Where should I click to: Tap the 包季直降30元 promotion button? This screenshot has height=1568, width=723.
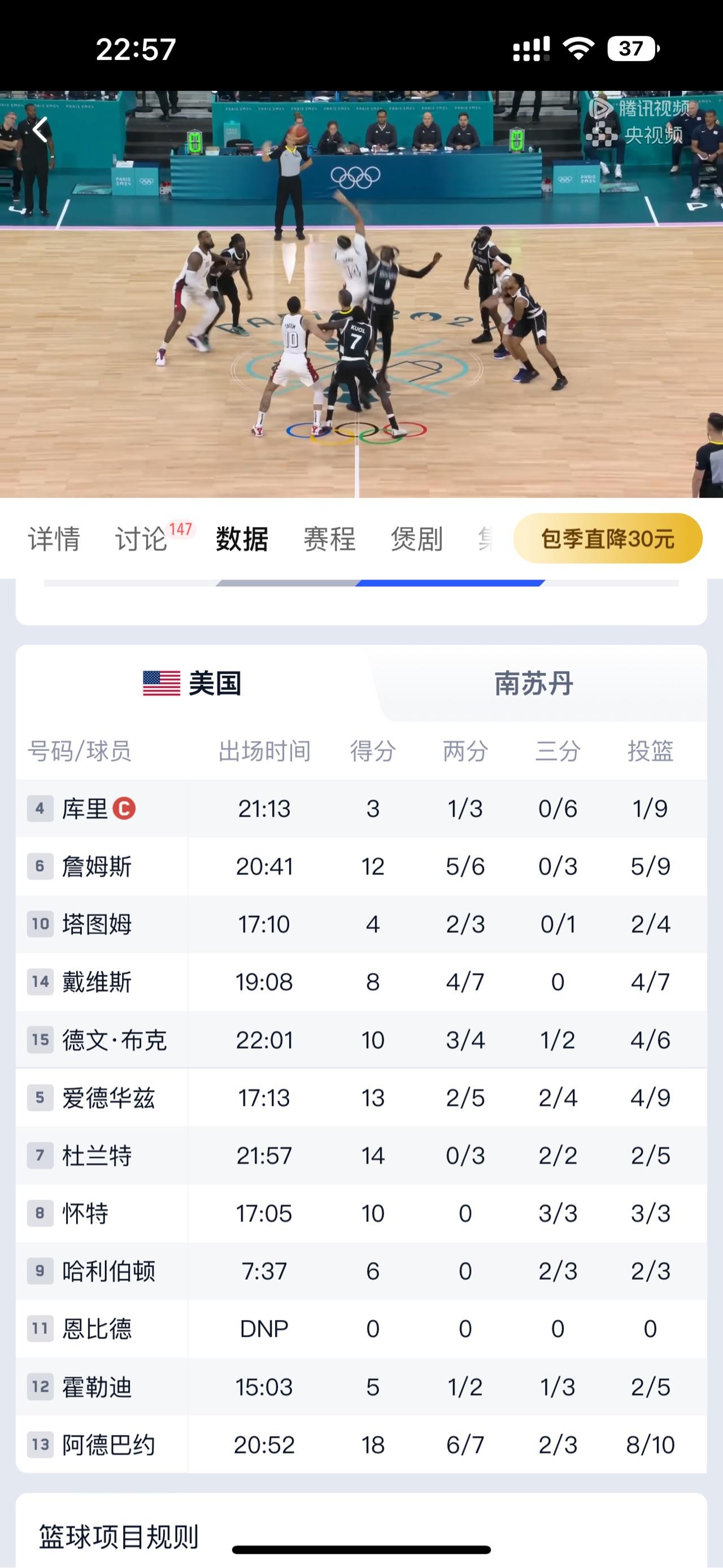click(x=607, y=538)
